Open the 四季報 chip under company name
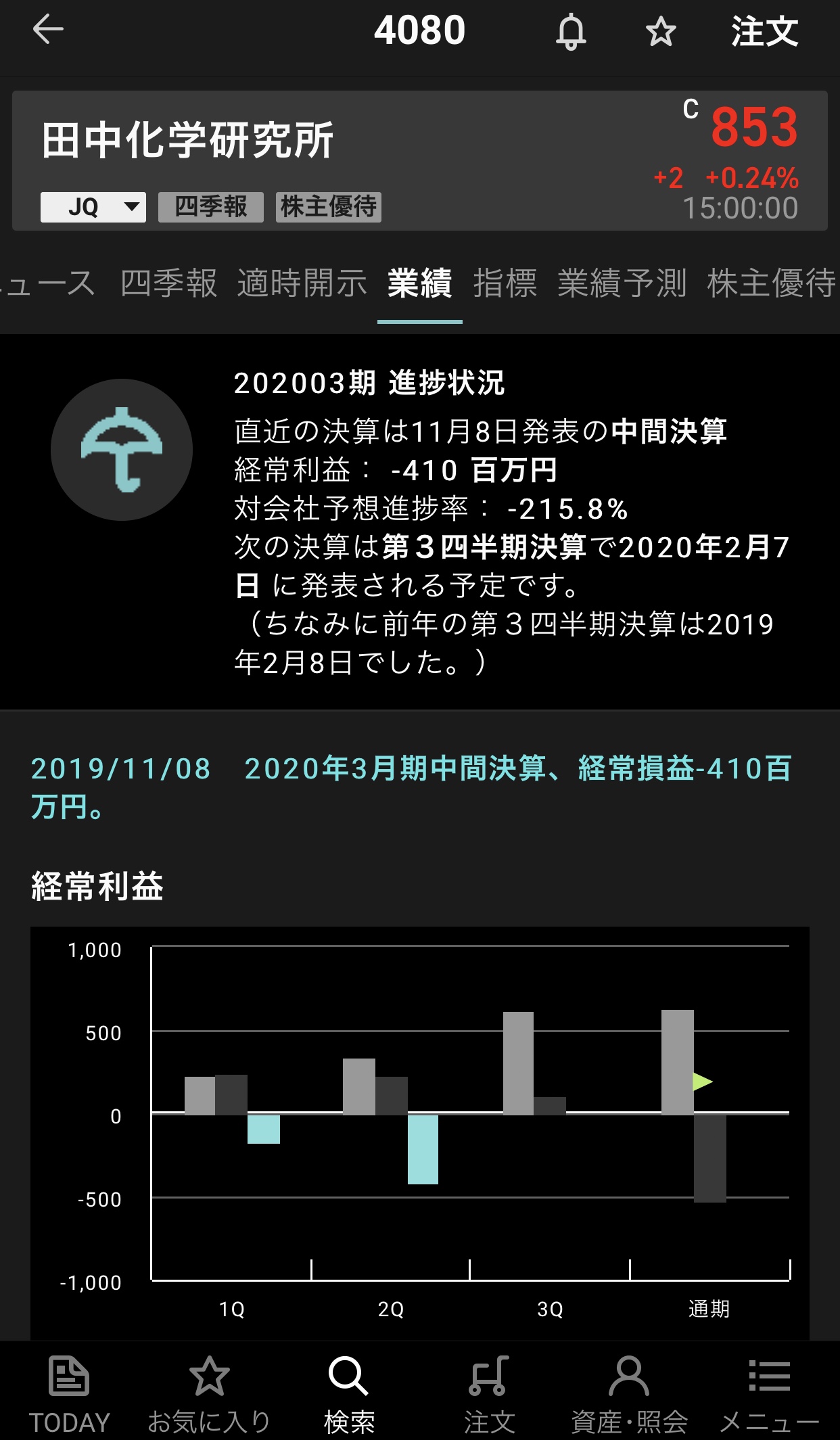840x1440 pixels. pos(210,207)
